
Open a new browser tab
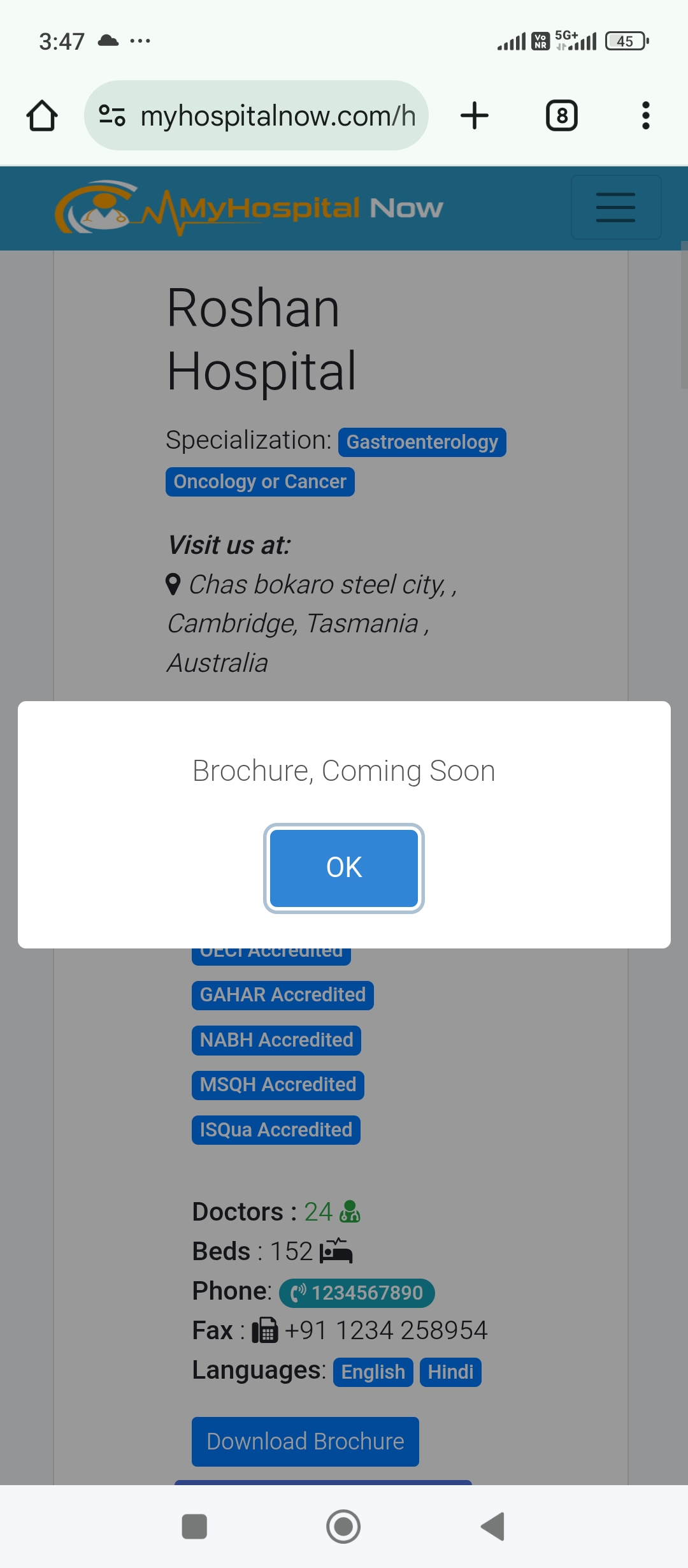coord(475,115)
